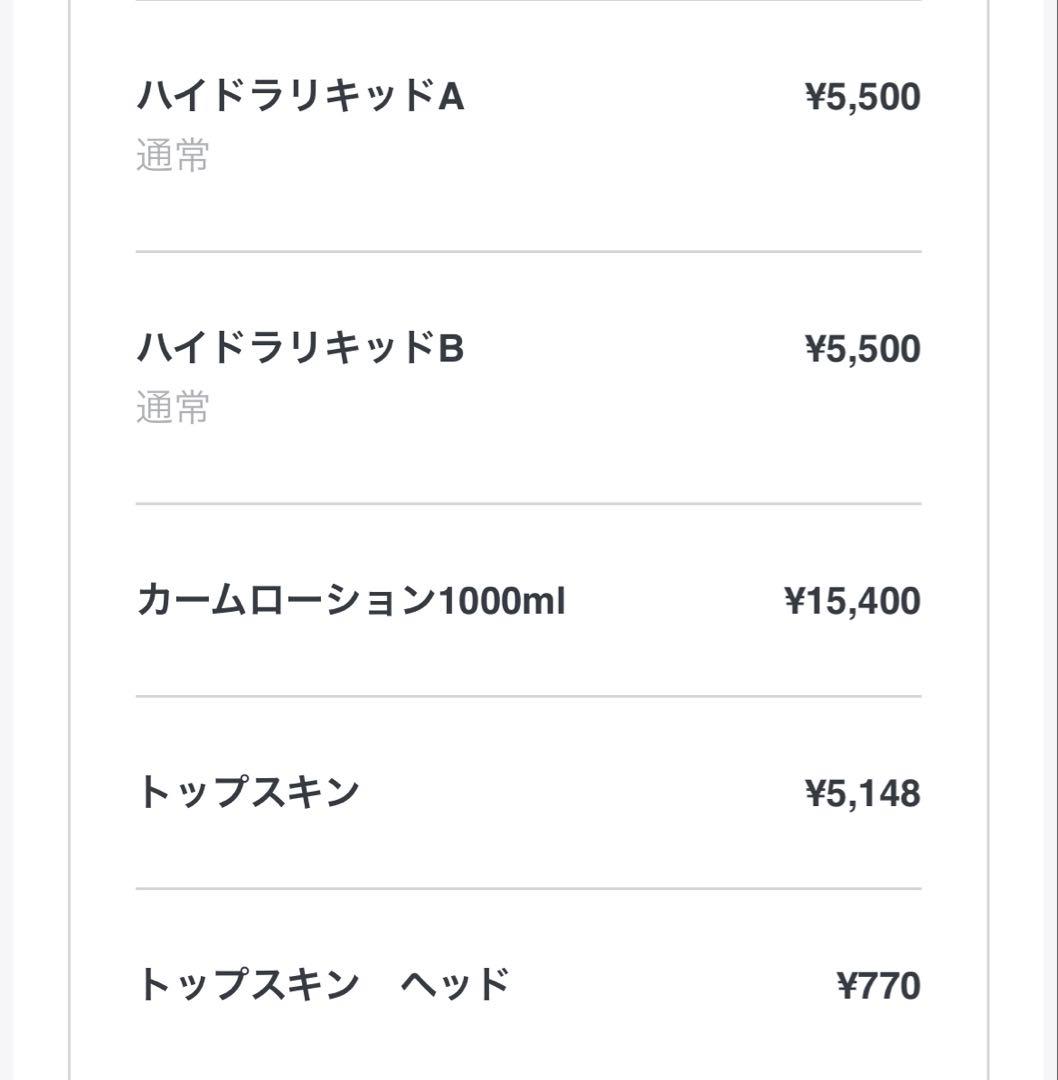
Task: Click the divider below ハイドラリキッドA
Action: [528, 250]
